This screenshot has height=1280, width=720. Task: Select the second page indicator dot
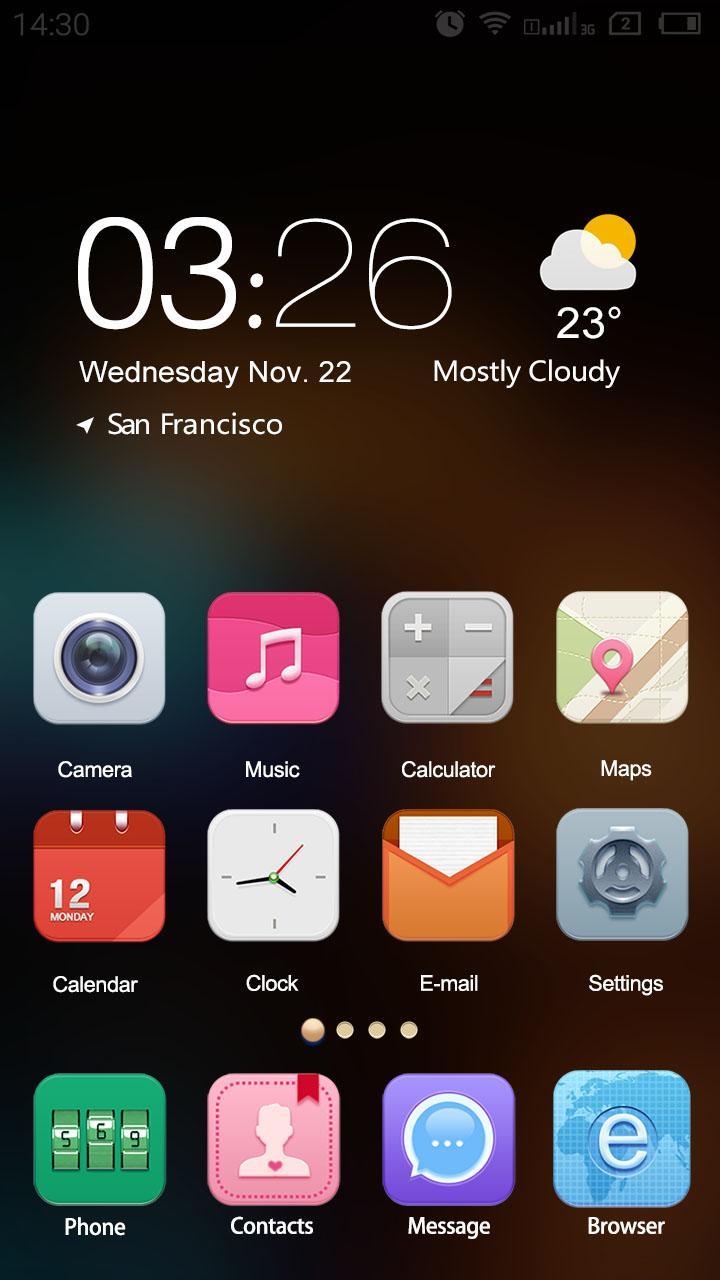point(345,1030)
